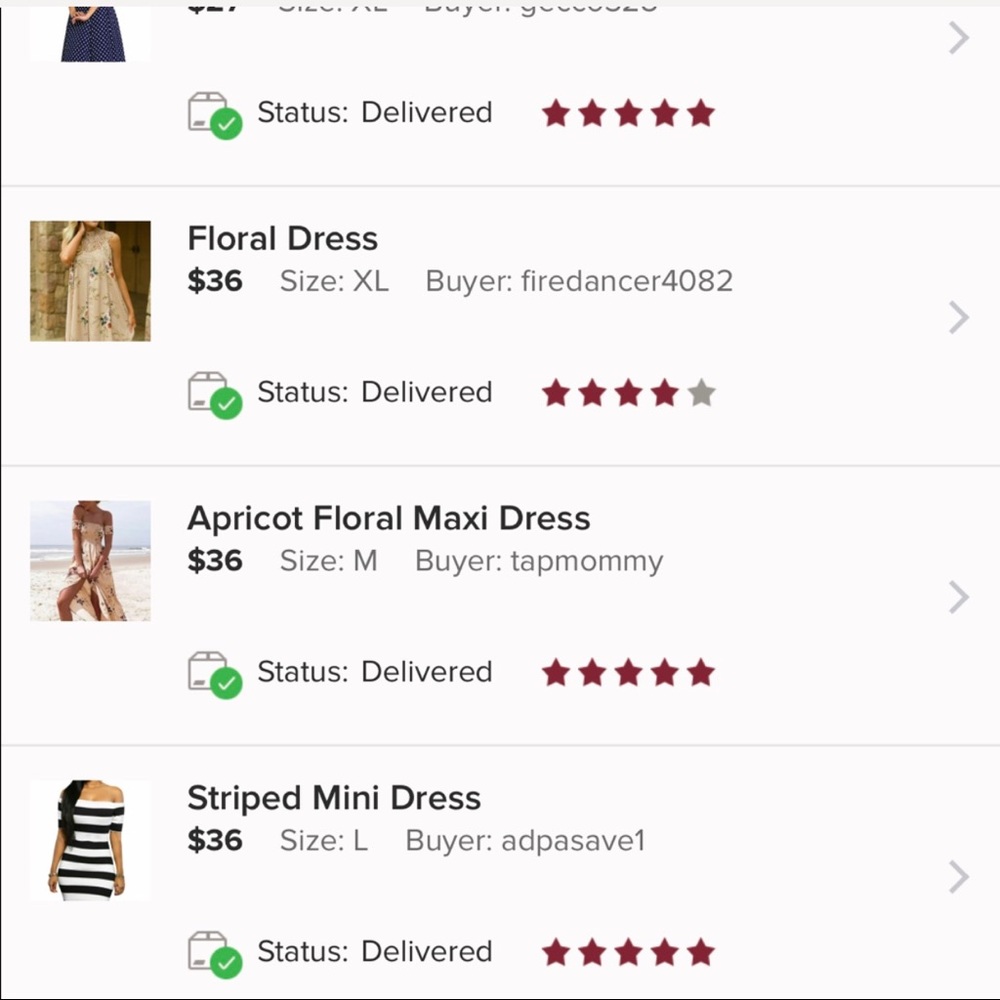Open the Apricot Floral Maxi Dress order
This screenshot has height=1000, width=1000.
[x=958, y=598]
